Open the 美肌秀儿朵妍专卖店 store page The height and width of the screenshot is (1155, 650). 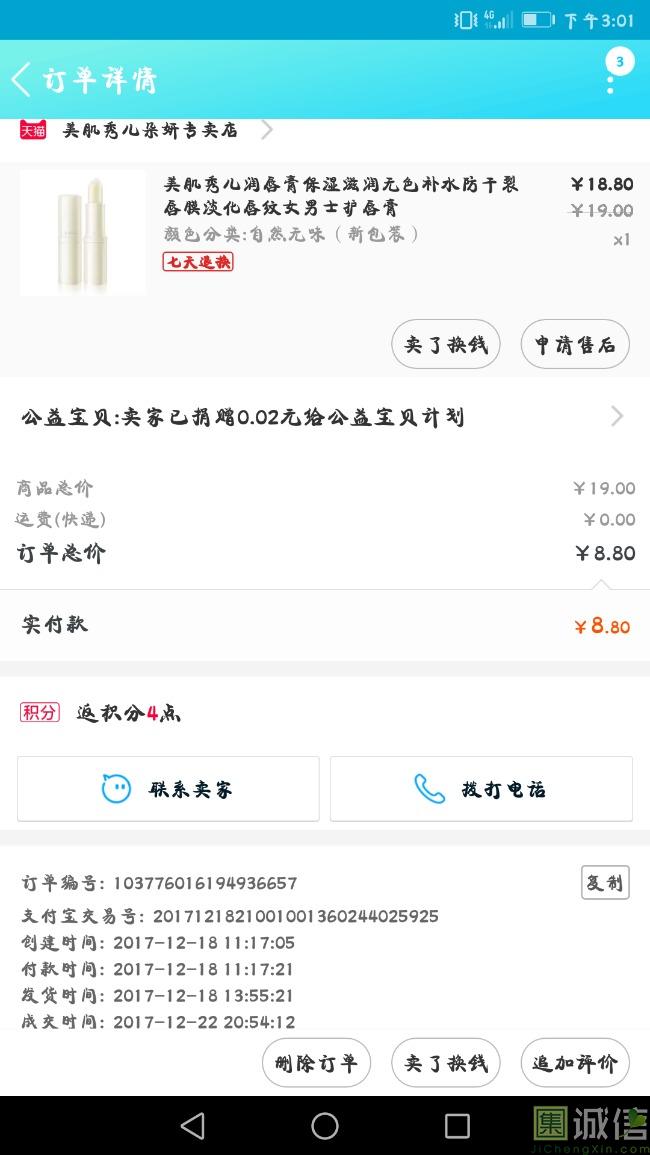[x=150, y=130]
